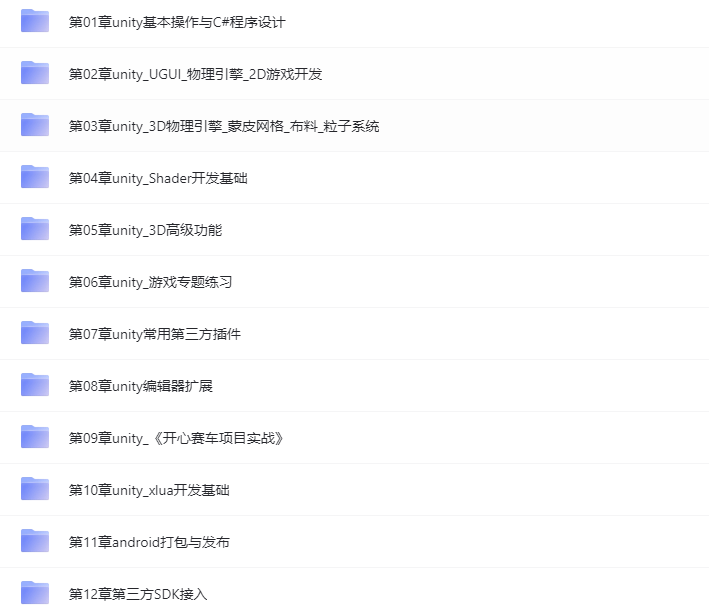709x607 pixels.
Task: Open folder 第04章unity_Shader开发基础
Action: (158, 178)
